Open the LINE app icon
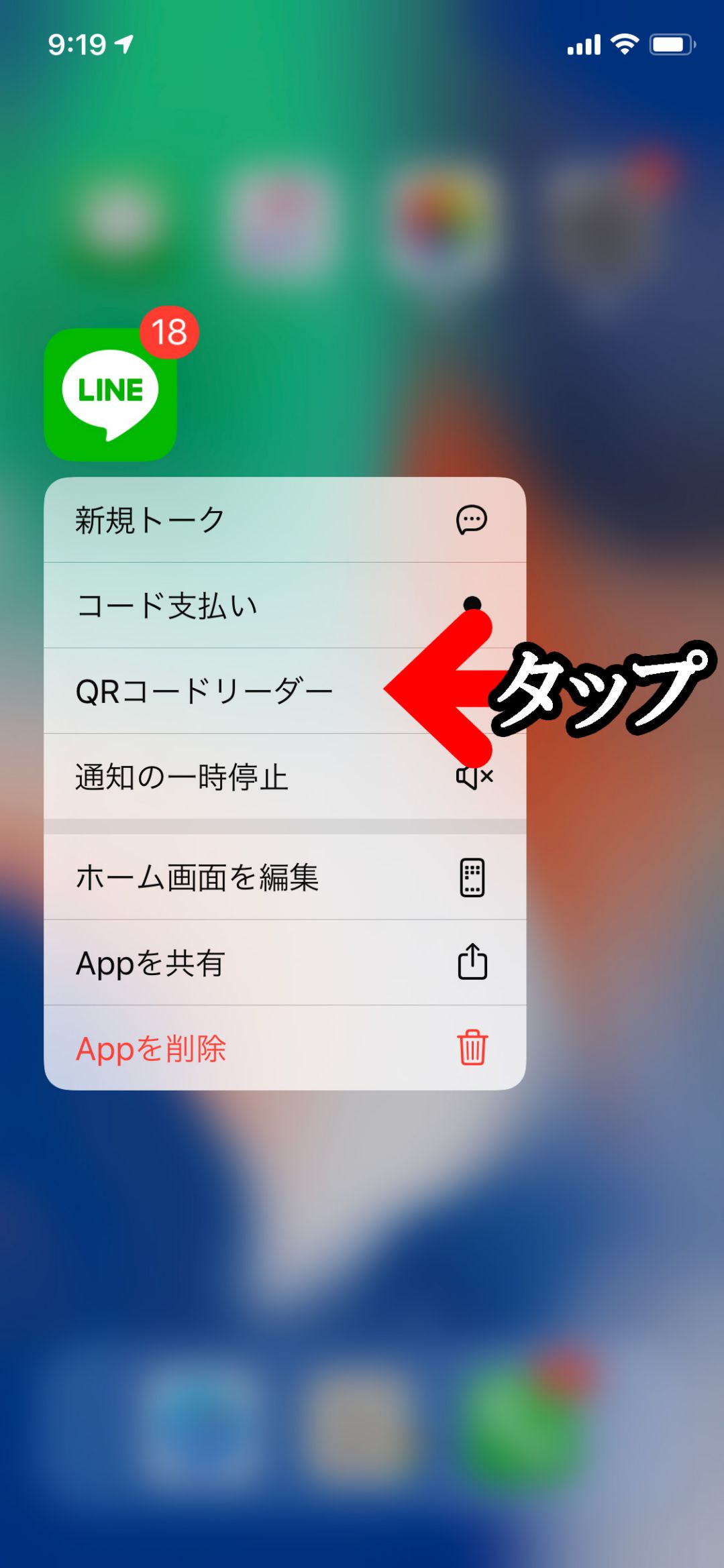The image size is (724, 1568). pyautogui.click(x=111, y=395)
